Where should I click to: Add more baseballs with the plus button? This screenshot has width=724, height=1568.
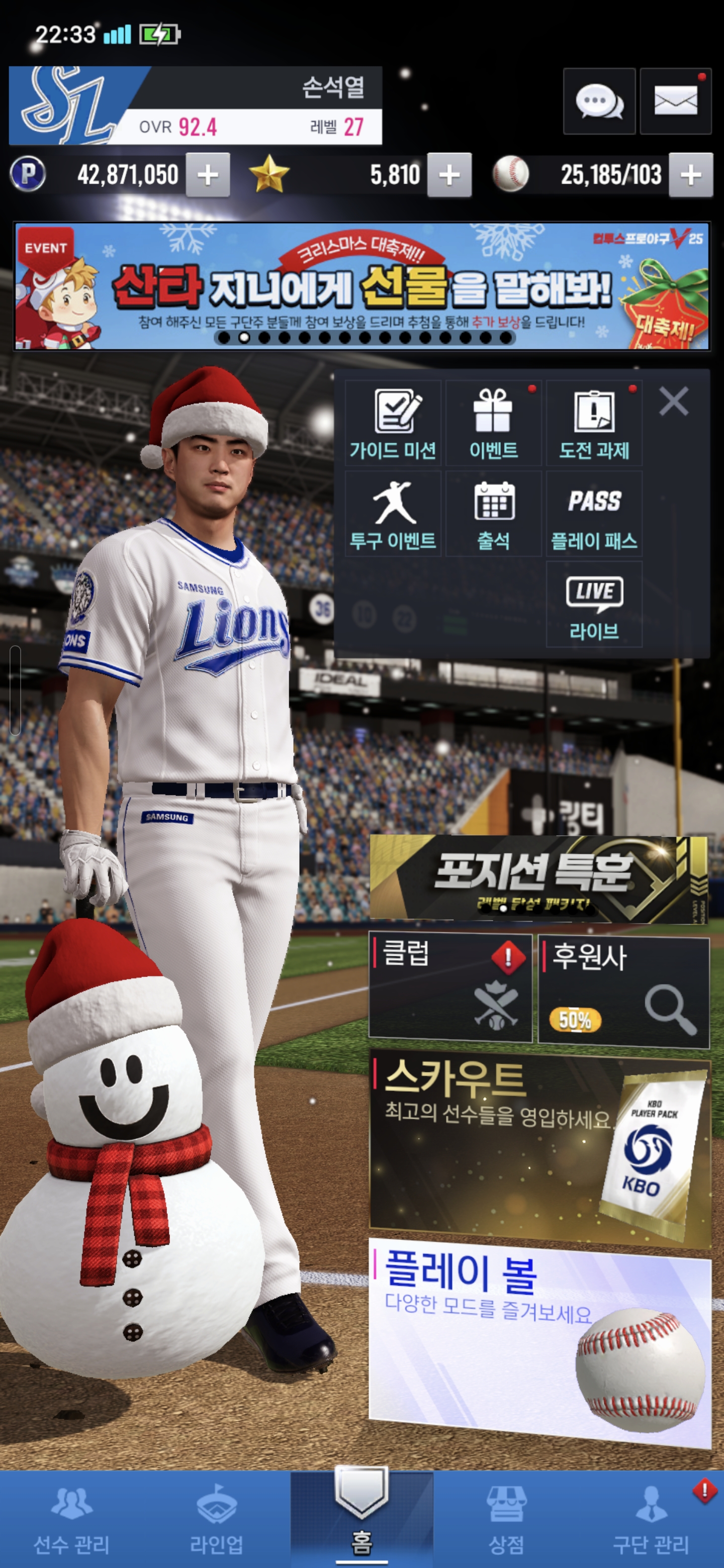690,175
